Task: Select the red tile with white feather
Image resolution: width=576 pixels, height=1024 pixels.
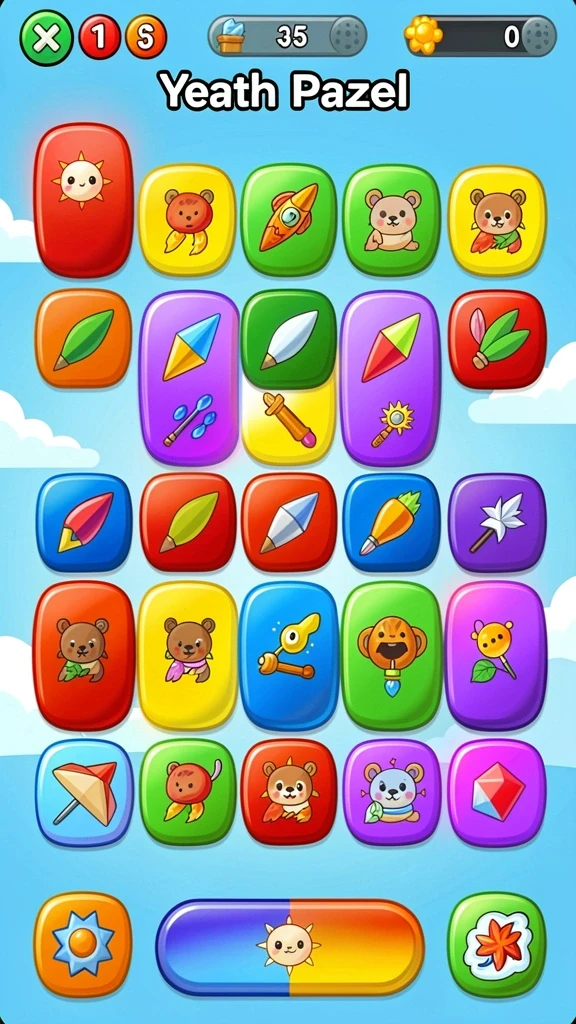Action: coord(289,522)
